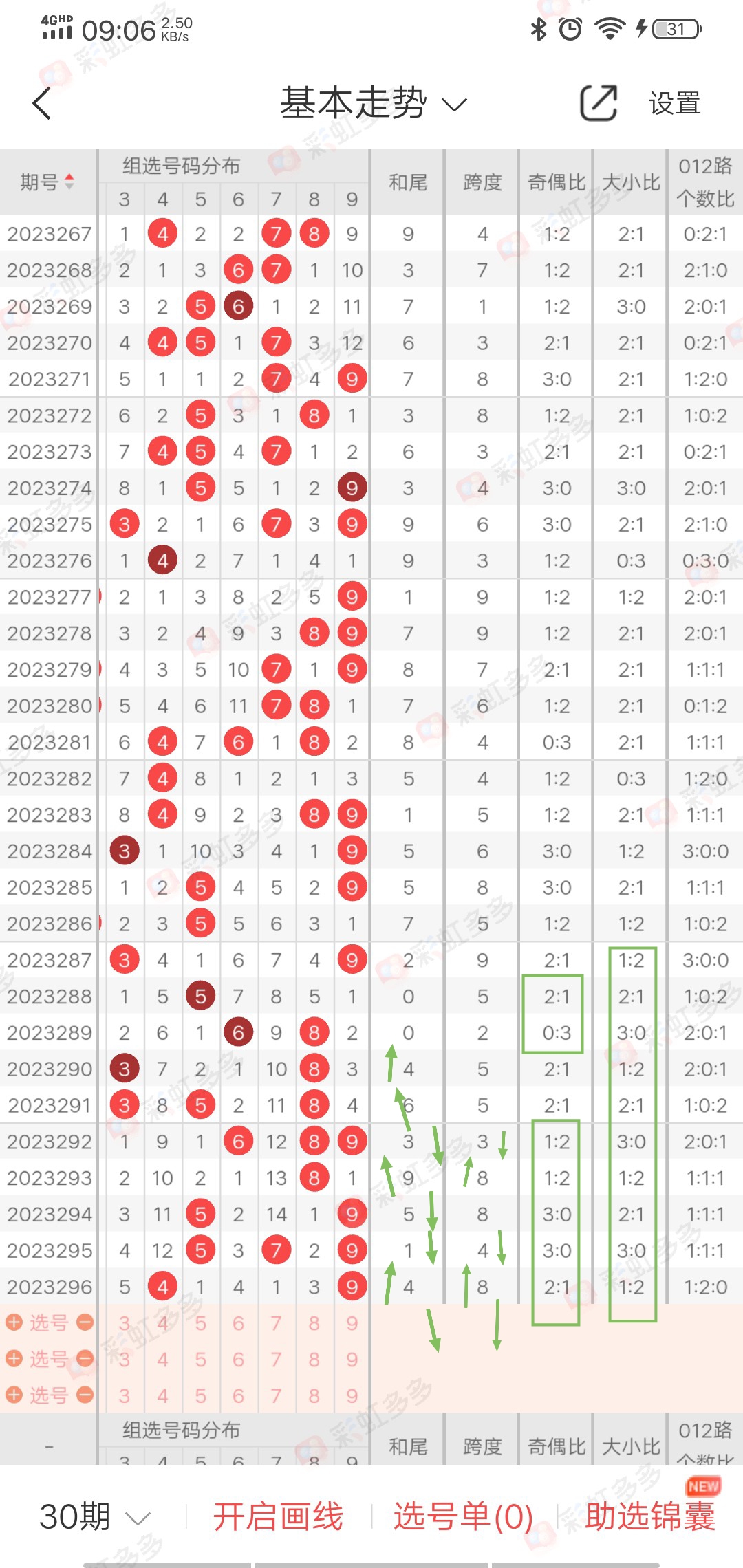This screenshot has height=1568, width=743.
Task: Change the 30期 period range
Action: click(95, 1516)
